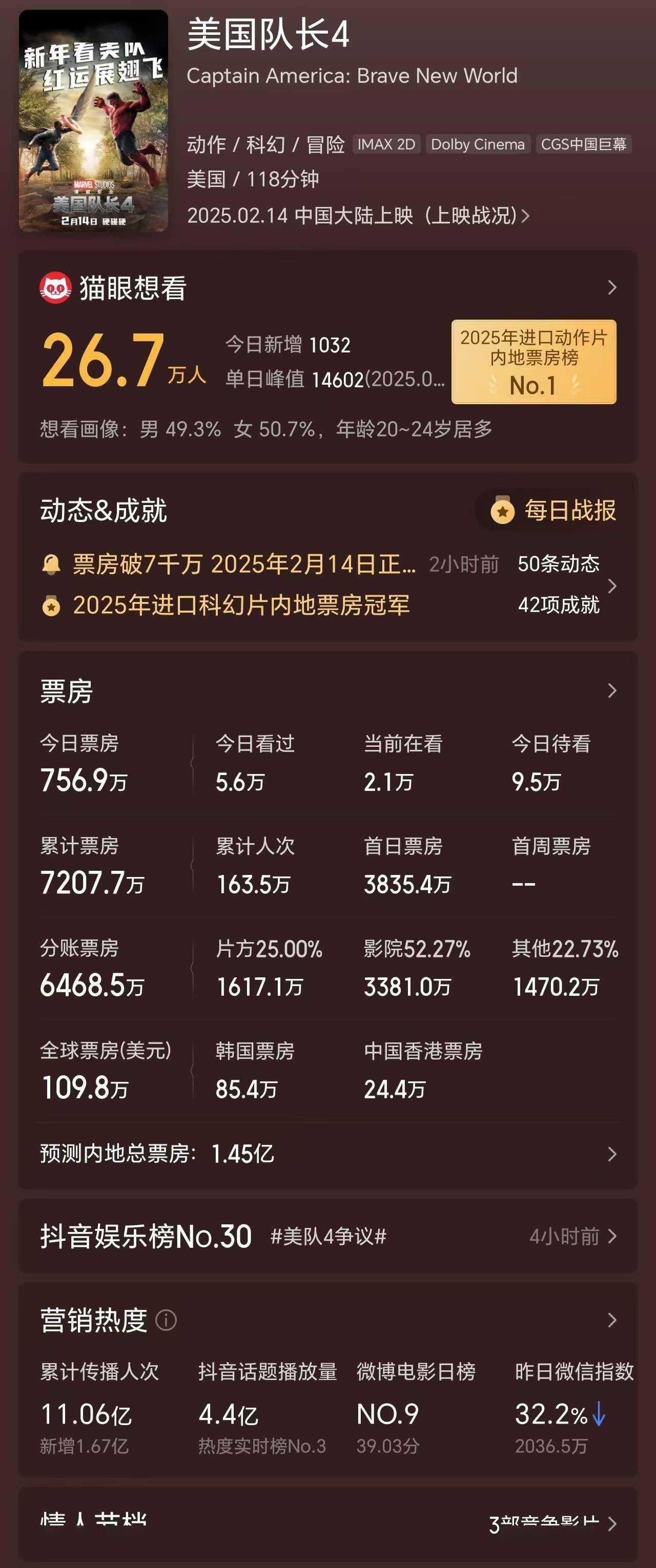Show info about 营销热度

pos(166,1320)
